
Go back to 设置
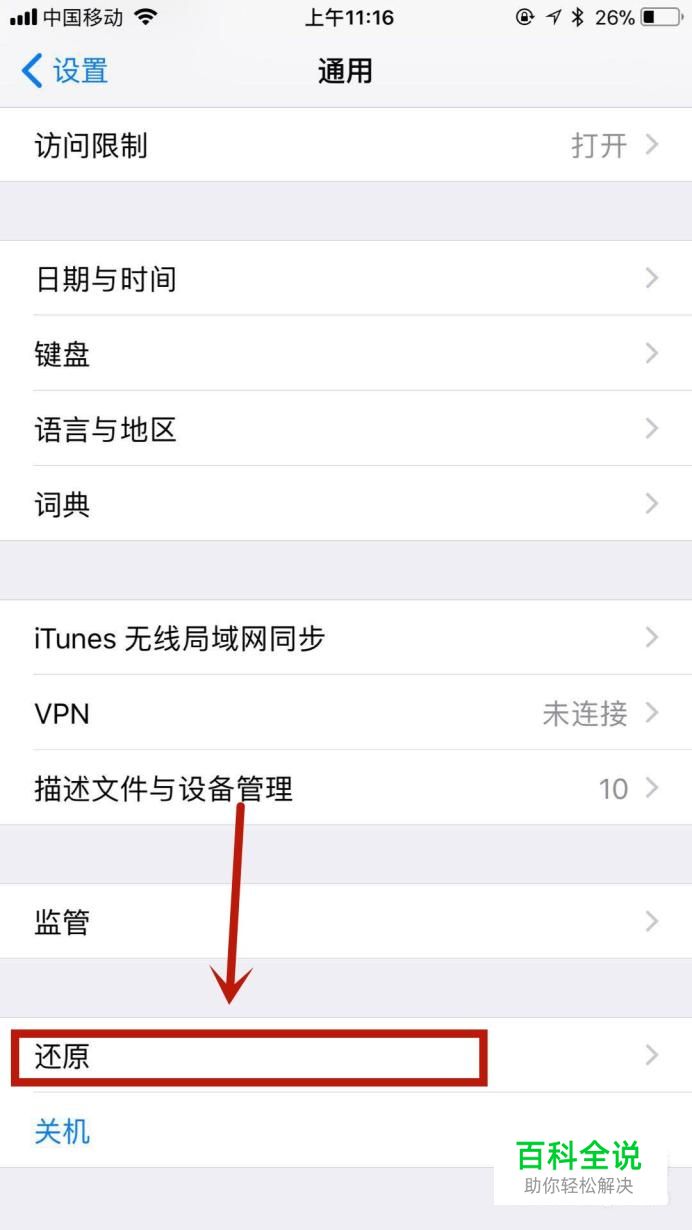(x=64, y=71)
